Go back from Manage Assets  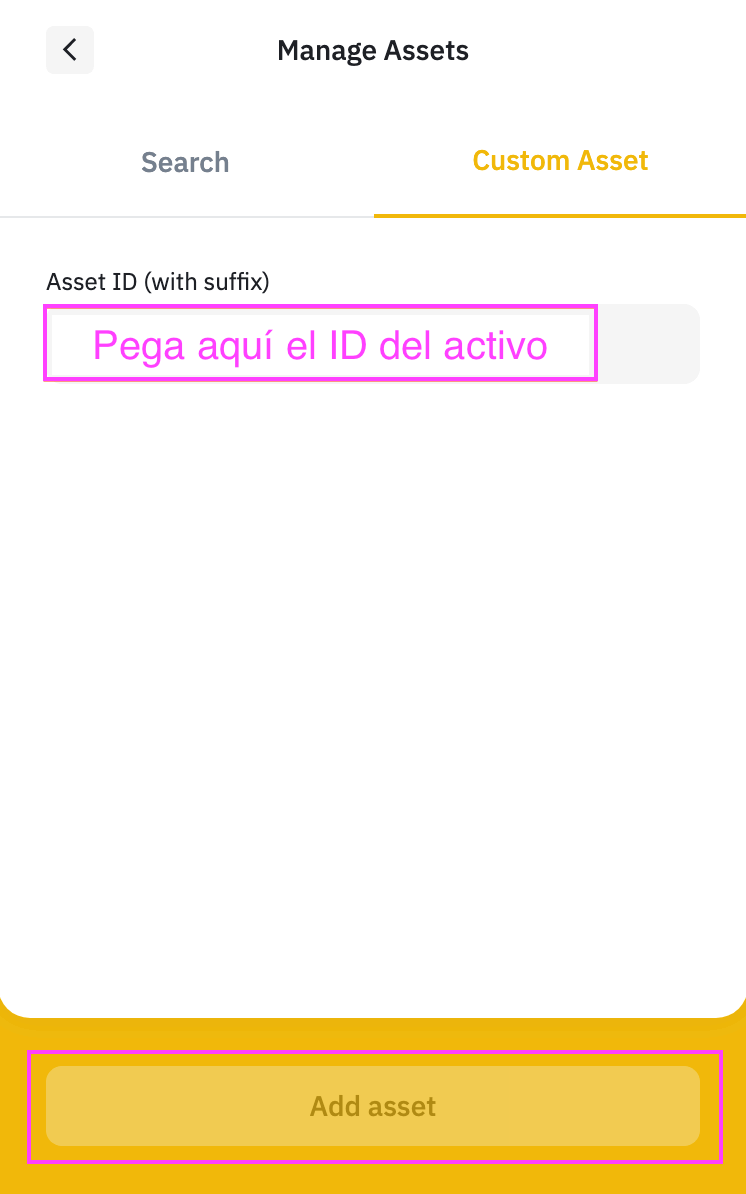70,50
